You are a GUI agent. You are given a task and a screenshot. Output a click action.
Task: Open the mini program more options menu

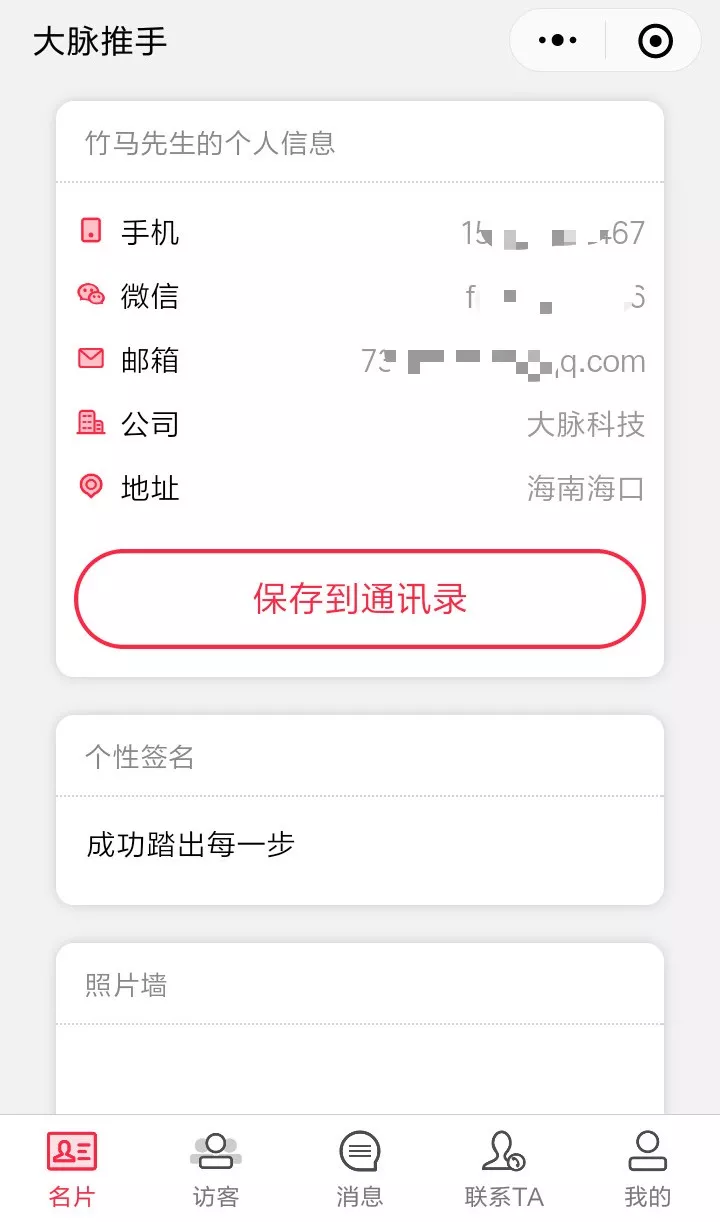click(x=557, y=40)
